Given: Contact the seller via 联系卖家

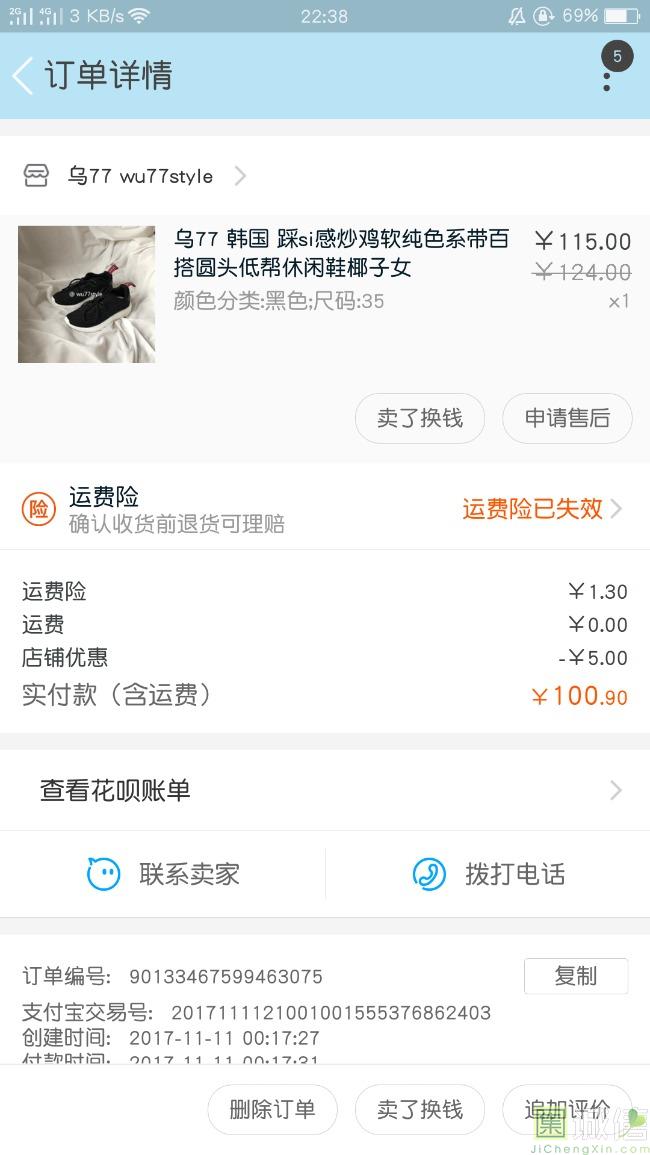Looking at the screenshot, I should coord(164,874).
